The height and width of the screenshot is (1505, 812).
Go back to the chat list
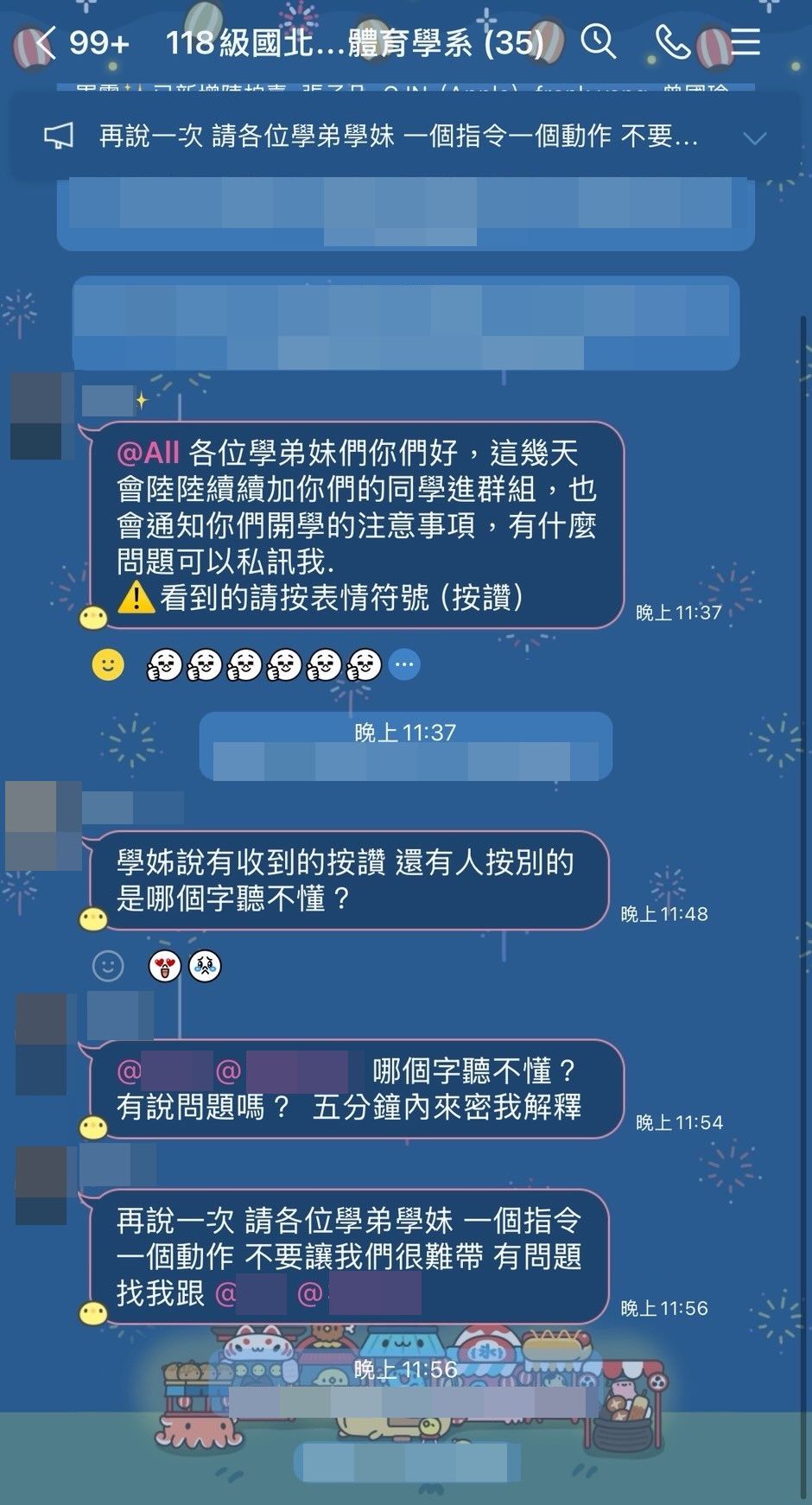click(x=45, y=41)
